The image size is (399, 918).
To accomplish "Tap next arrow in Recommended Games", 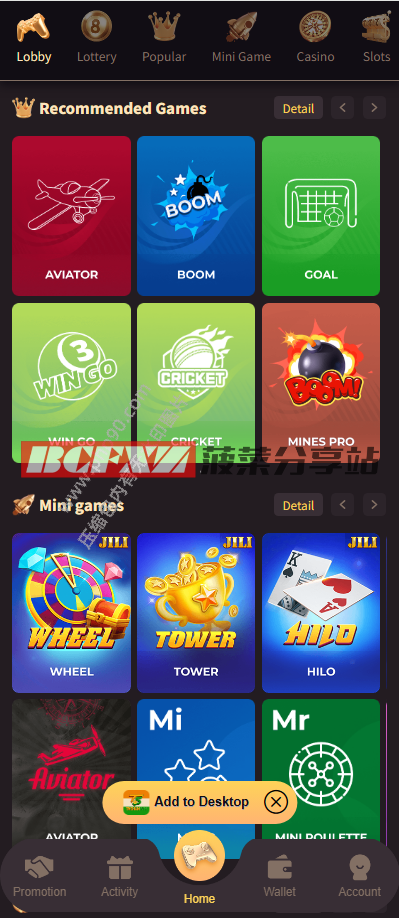I will click(x=374, y=108).
